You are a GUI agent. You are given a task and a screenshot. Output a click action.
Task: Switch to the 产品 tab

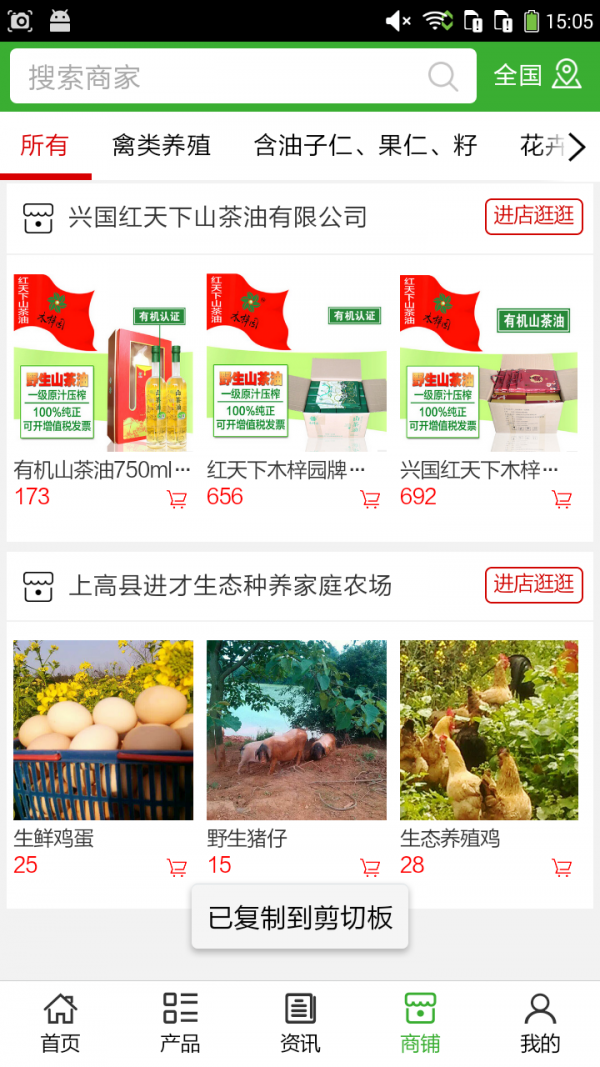(180, 1023)
